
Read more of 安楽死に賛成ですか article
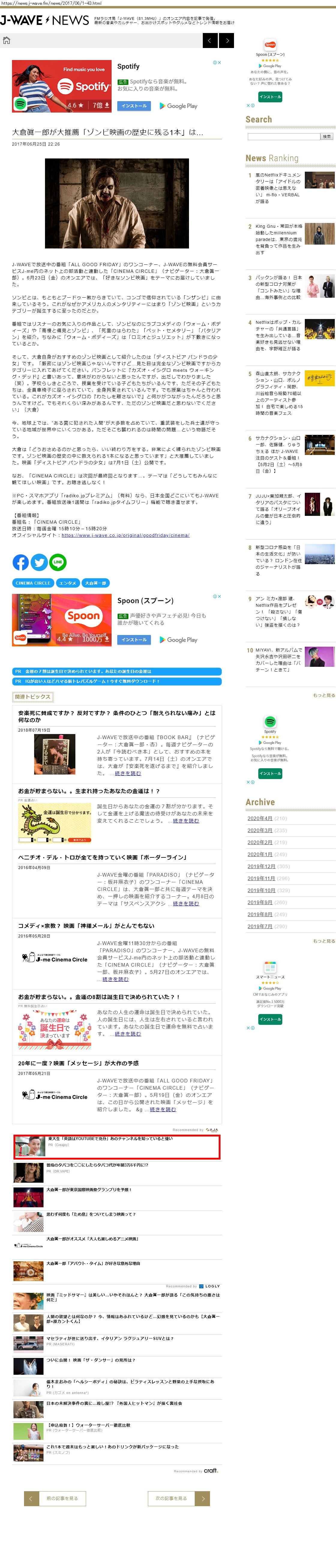click(x=128, y=773)
